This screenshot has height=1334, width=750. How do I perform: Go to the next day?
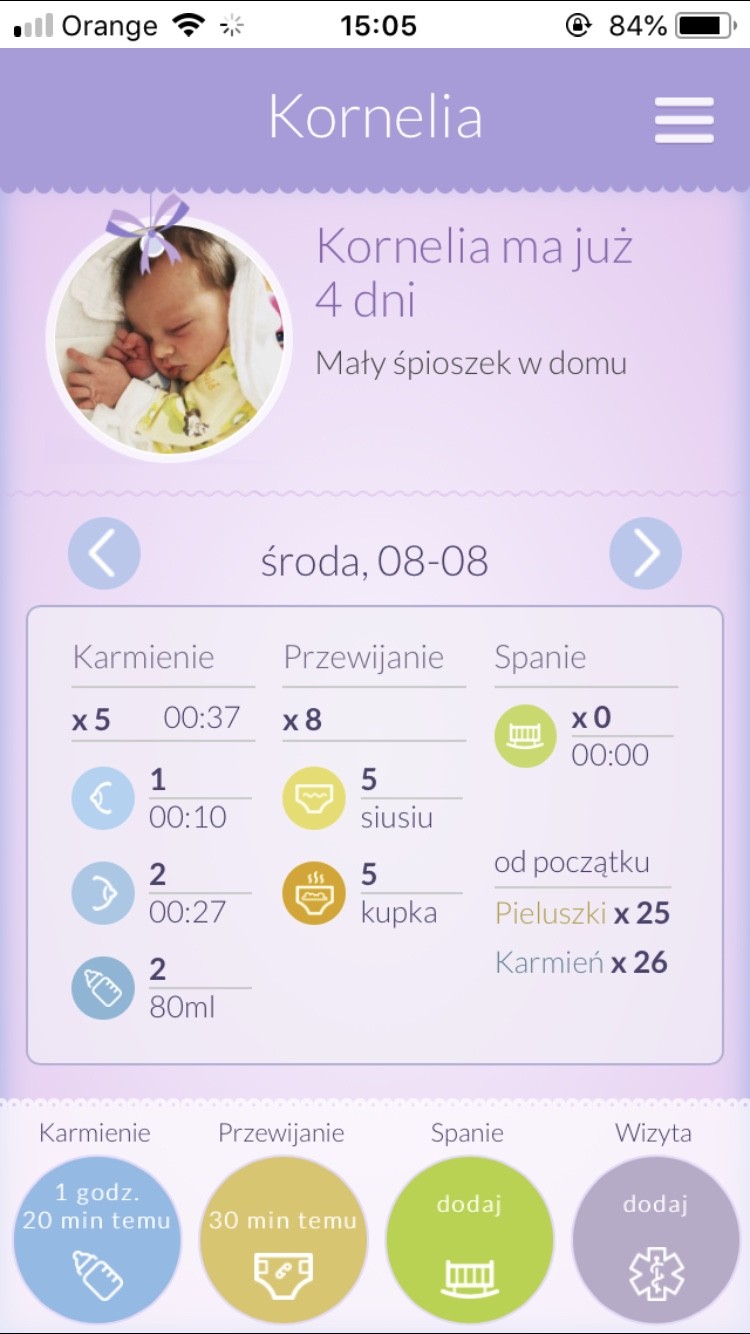tap(646, 553)
